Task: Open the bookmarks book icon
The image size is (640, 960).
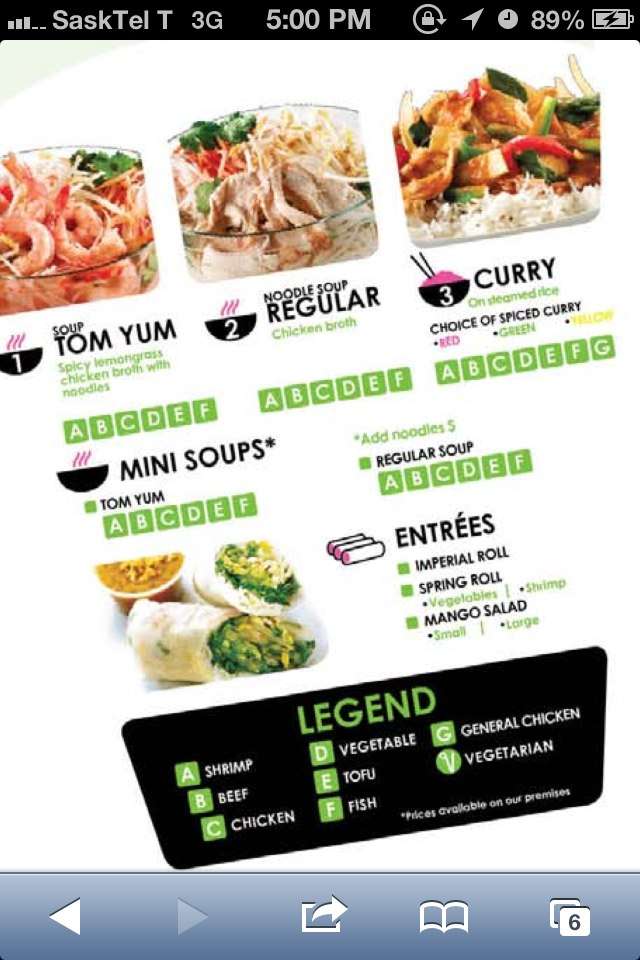Action: 444,916
